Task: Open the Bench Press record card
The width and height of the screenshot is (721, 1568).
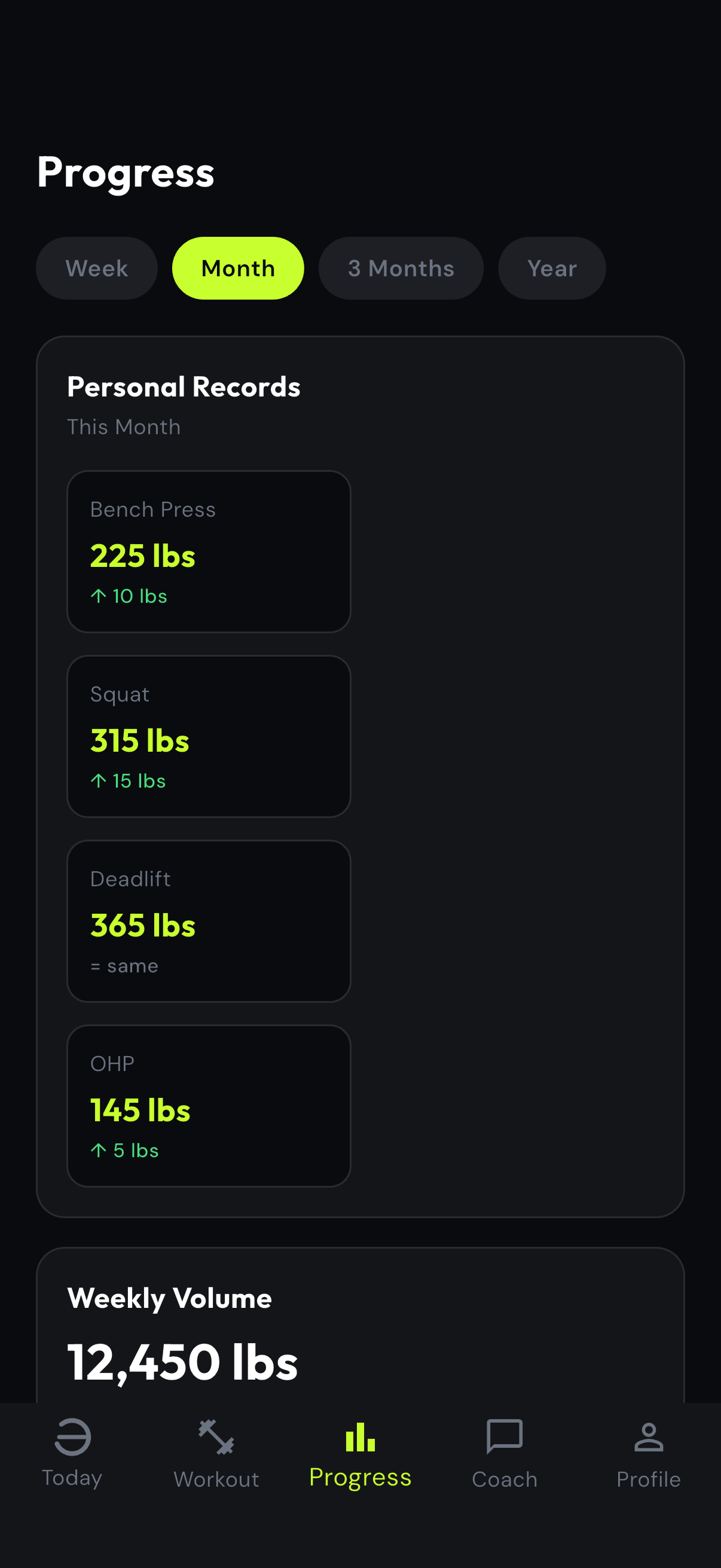Action: point(208,551)
